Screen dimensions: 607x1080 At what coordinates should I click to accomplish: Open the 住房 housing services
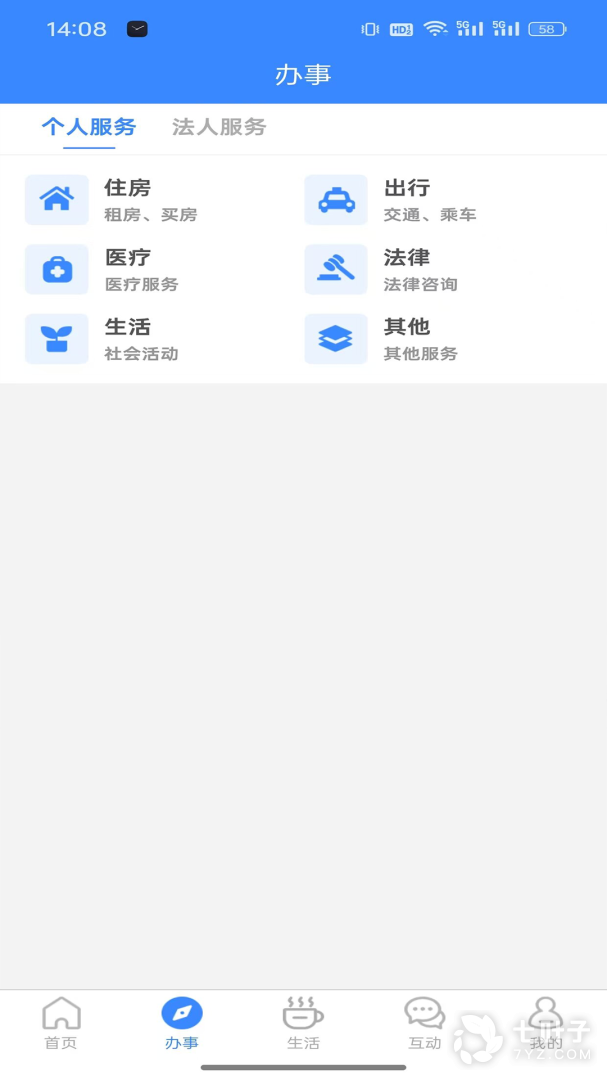point(110,200)
